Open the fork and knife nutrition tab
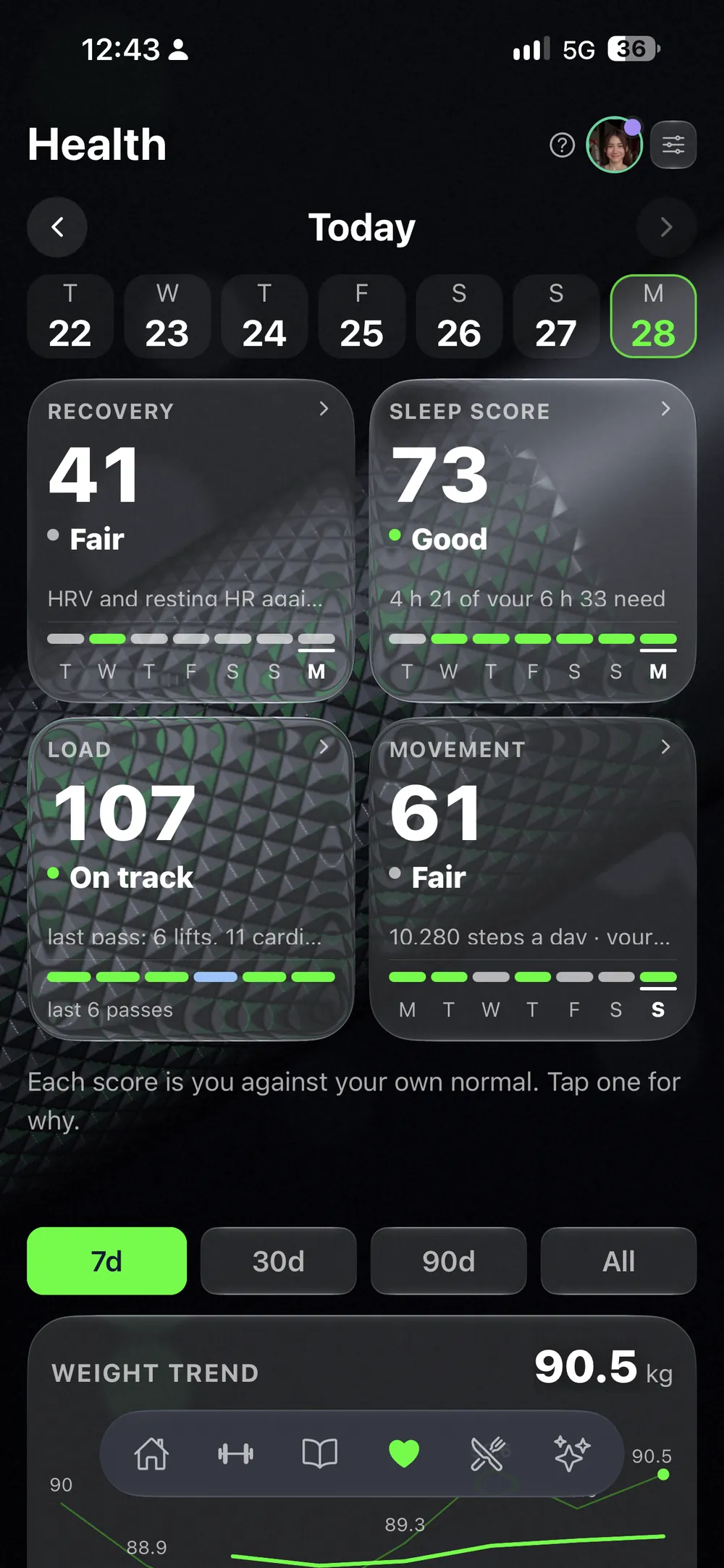Screen dimensions: 724x1568 click(x=487, y=1453)
